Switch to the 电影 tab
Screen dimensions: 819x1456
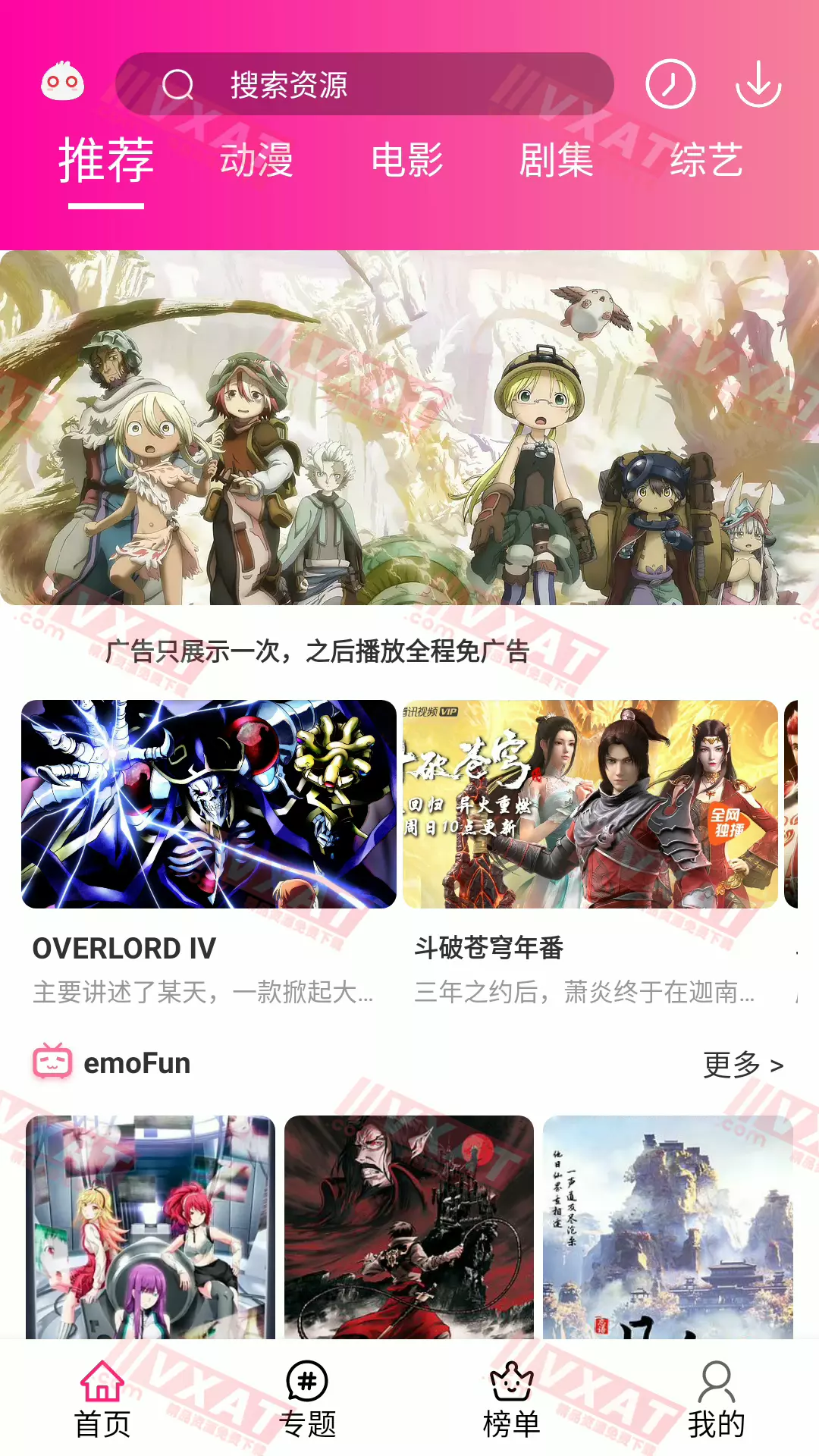pos(408,161)
